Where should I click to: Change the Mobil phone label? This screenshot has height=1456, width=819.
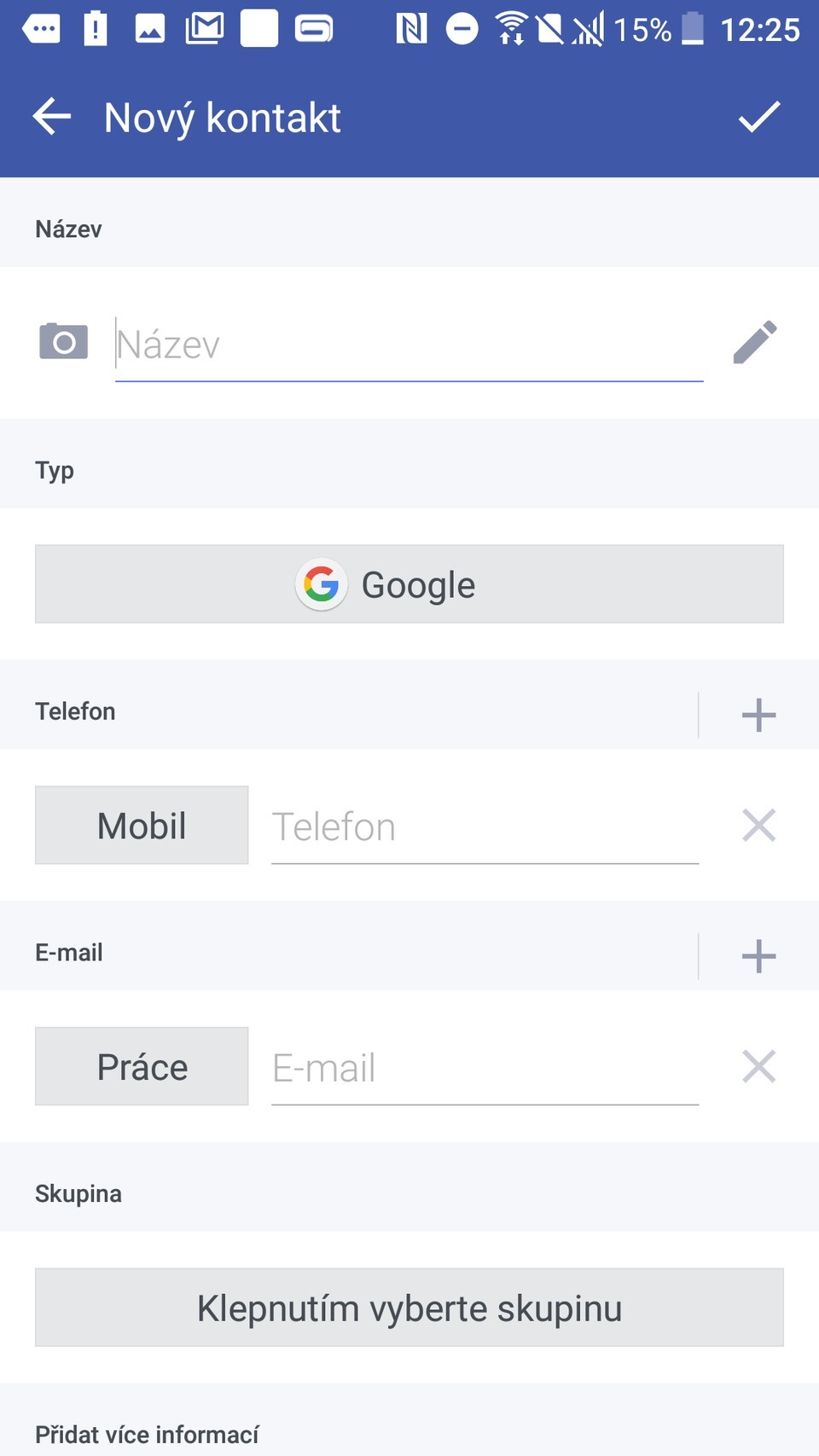[x=141, y=825]
